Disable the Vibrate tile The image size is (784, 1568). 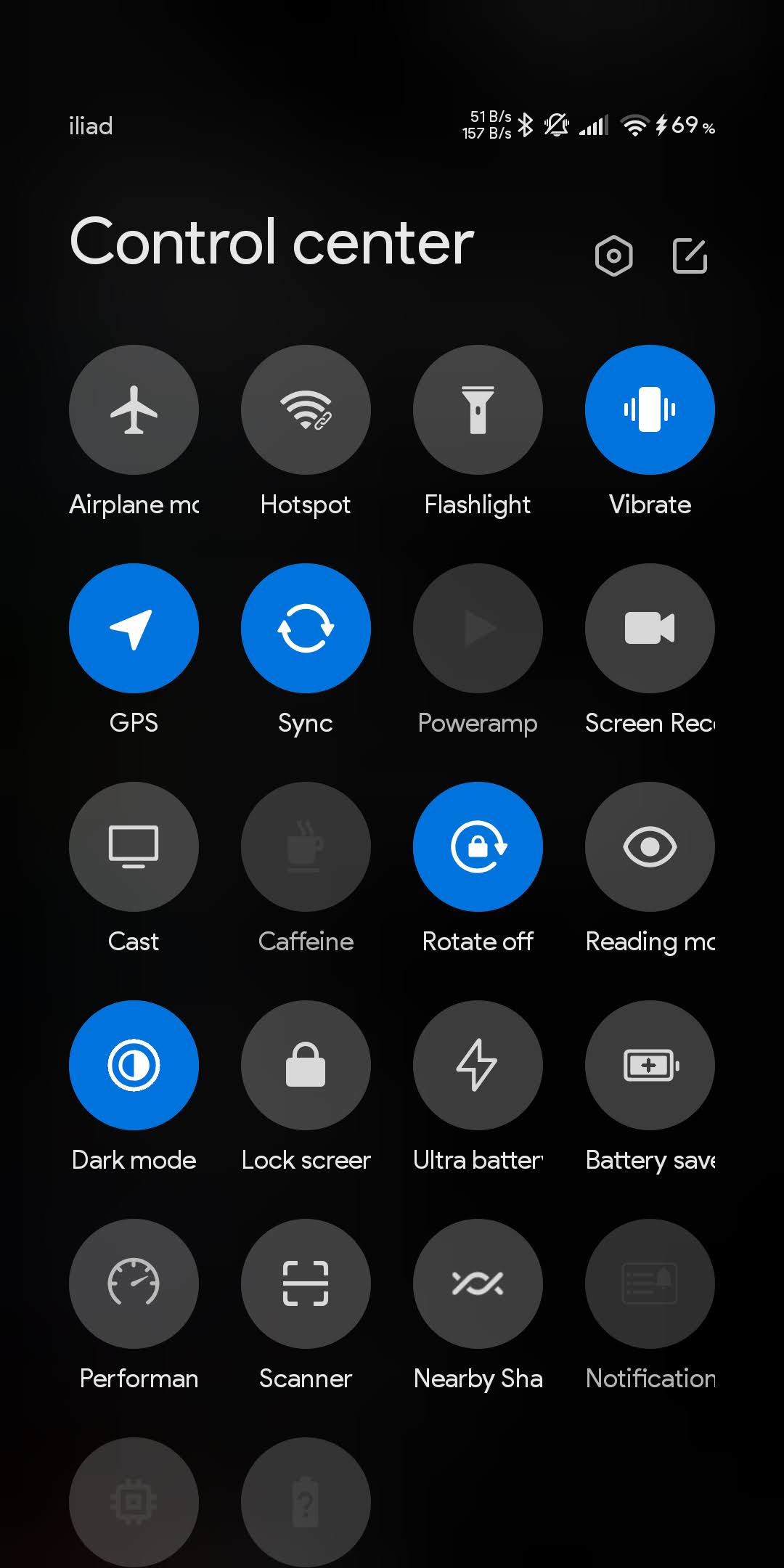click(650, 409)
